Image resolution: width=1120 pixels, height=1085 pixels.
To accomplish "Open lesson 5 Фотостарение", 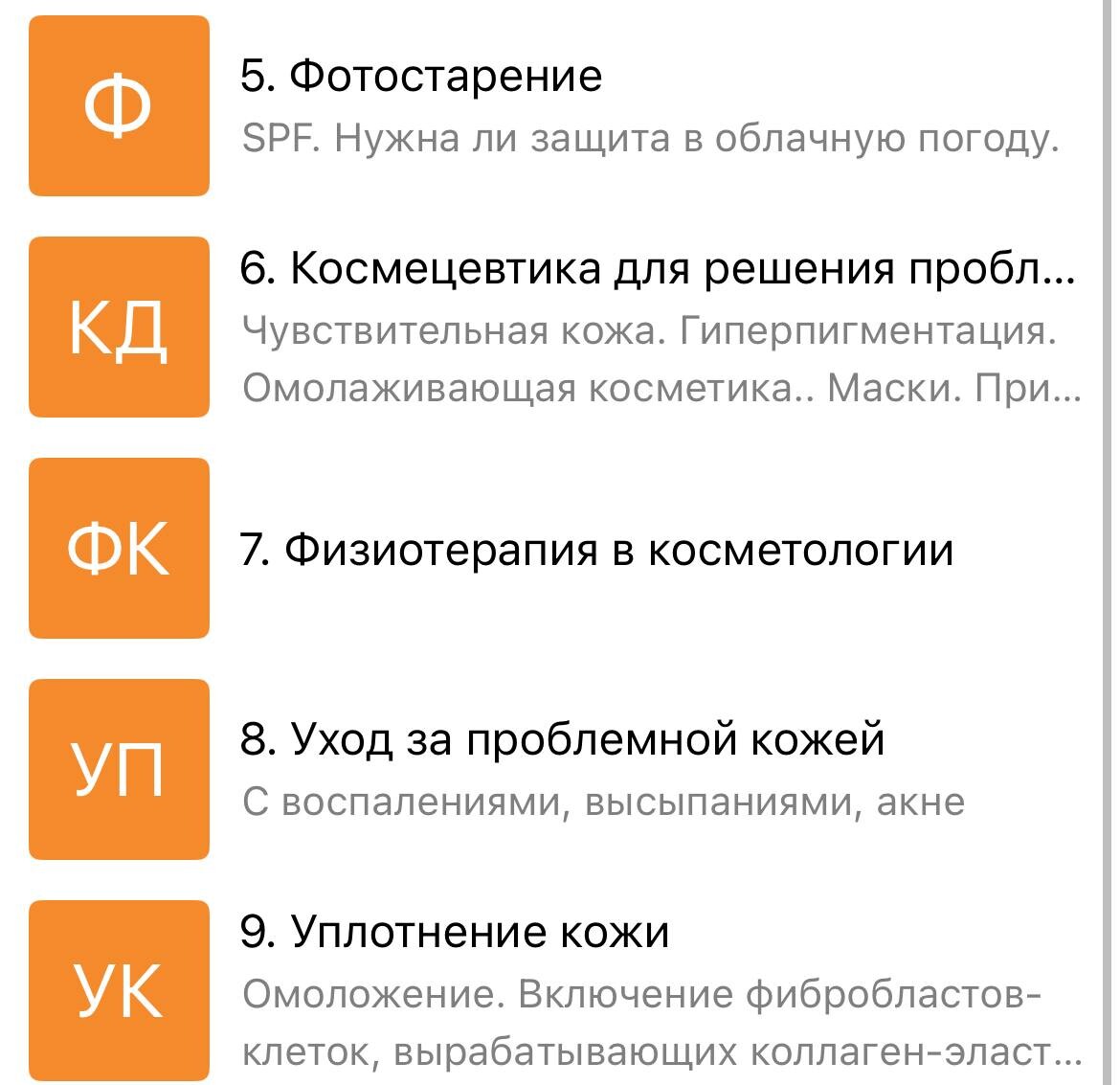I will tap(421, 77).
